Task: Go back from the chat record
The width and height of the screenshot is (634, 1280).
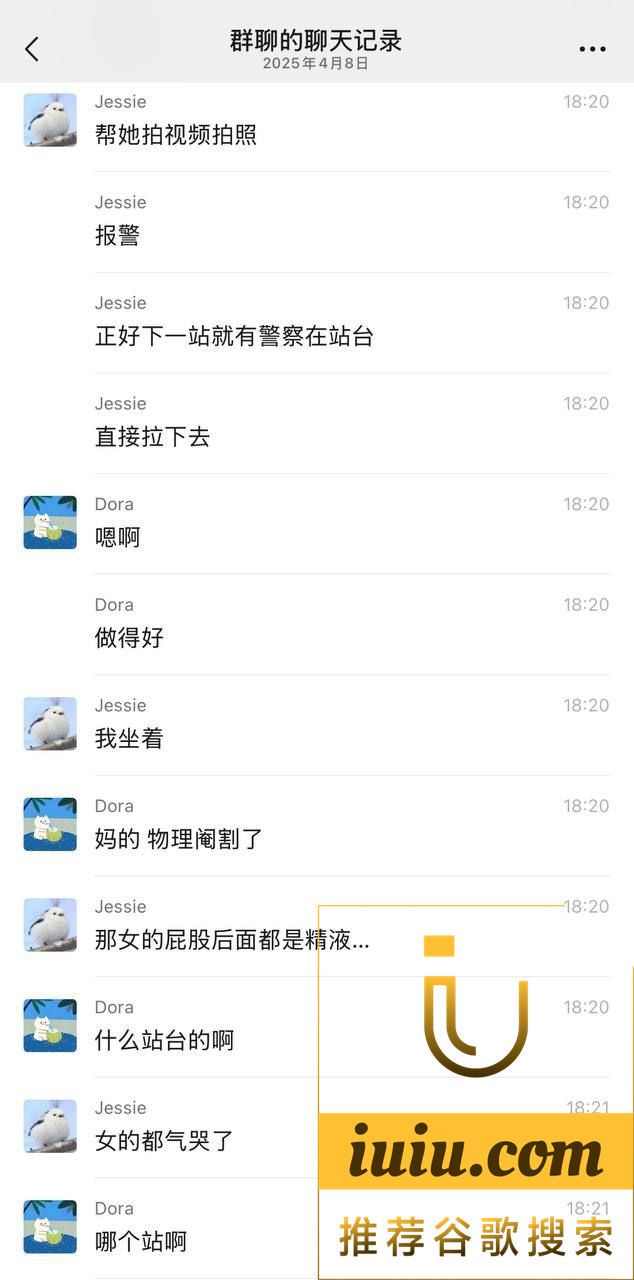Action: [x=32, y=49]
